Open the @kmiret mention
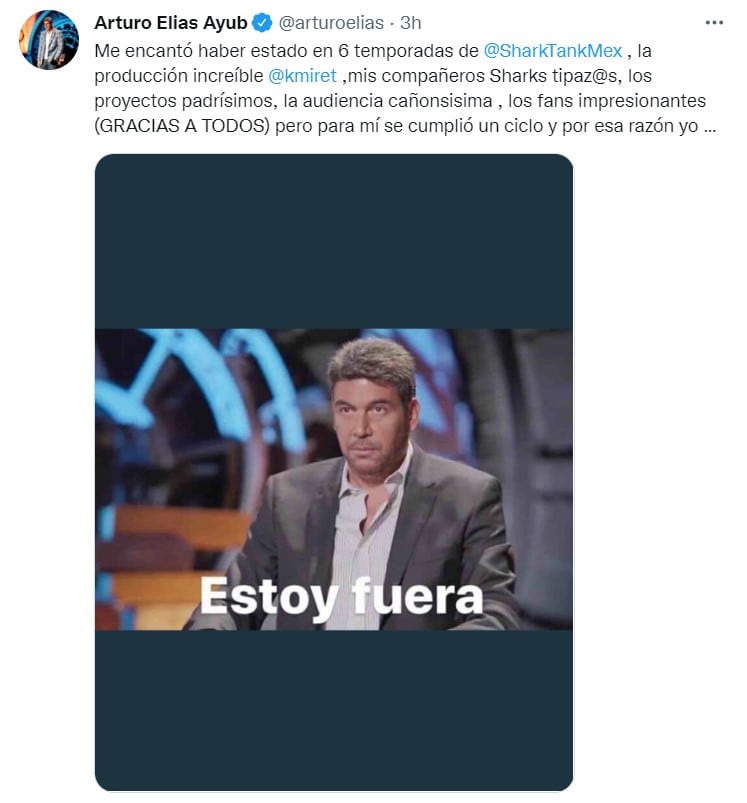Screen dimensions: 747x803 302,76
